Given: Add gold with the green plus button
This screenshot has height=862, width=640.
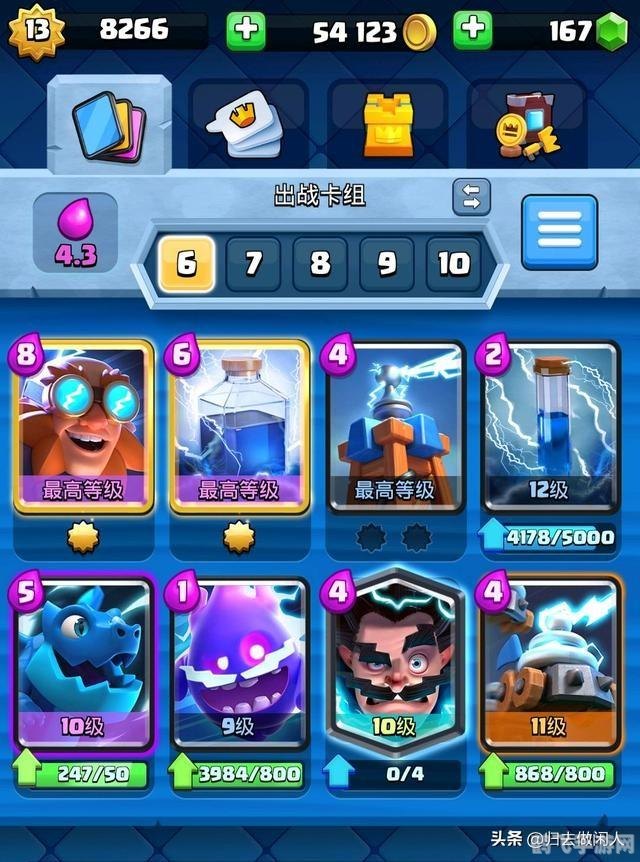Looking at the screenshot, I should [x=246, y=31].
